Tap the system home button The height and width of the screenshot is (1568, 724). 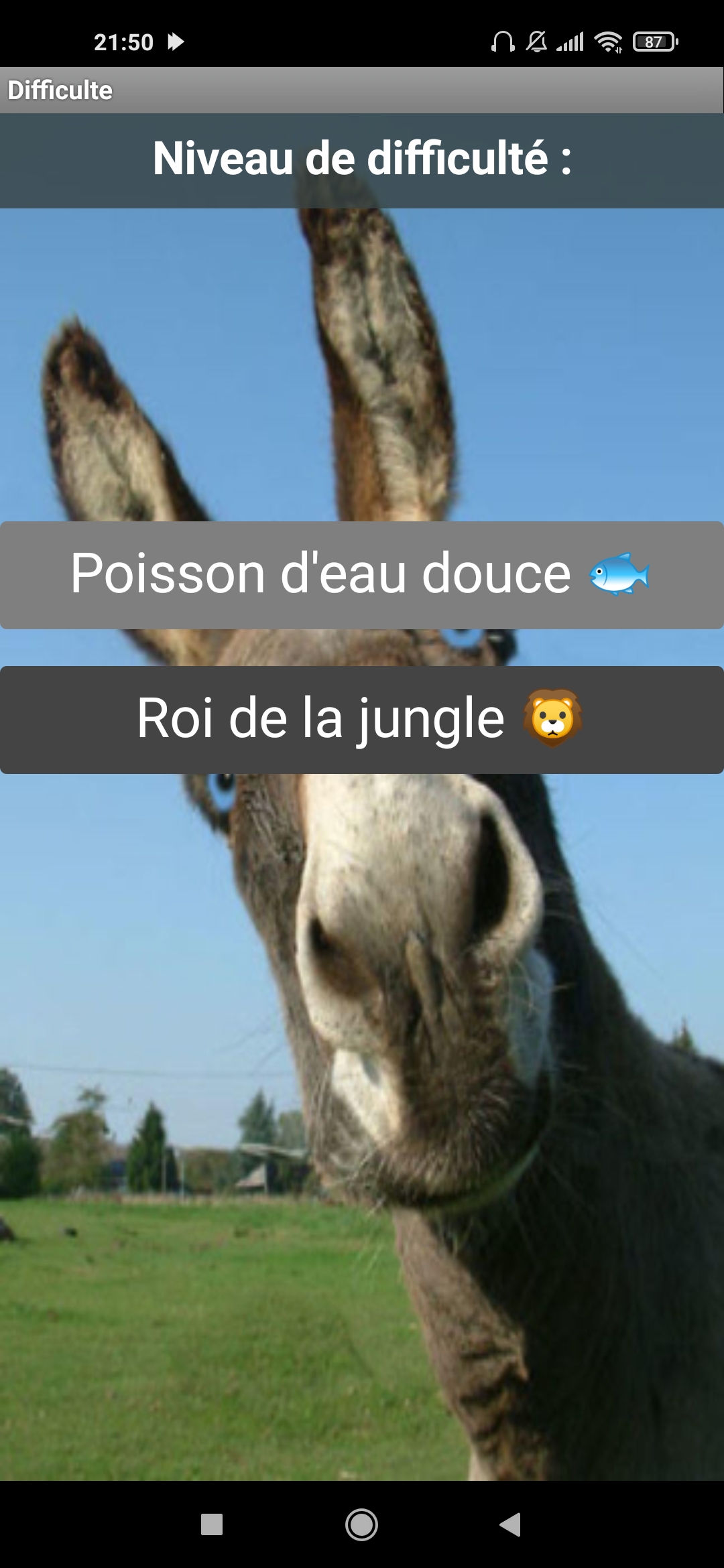click(361, 1524)
